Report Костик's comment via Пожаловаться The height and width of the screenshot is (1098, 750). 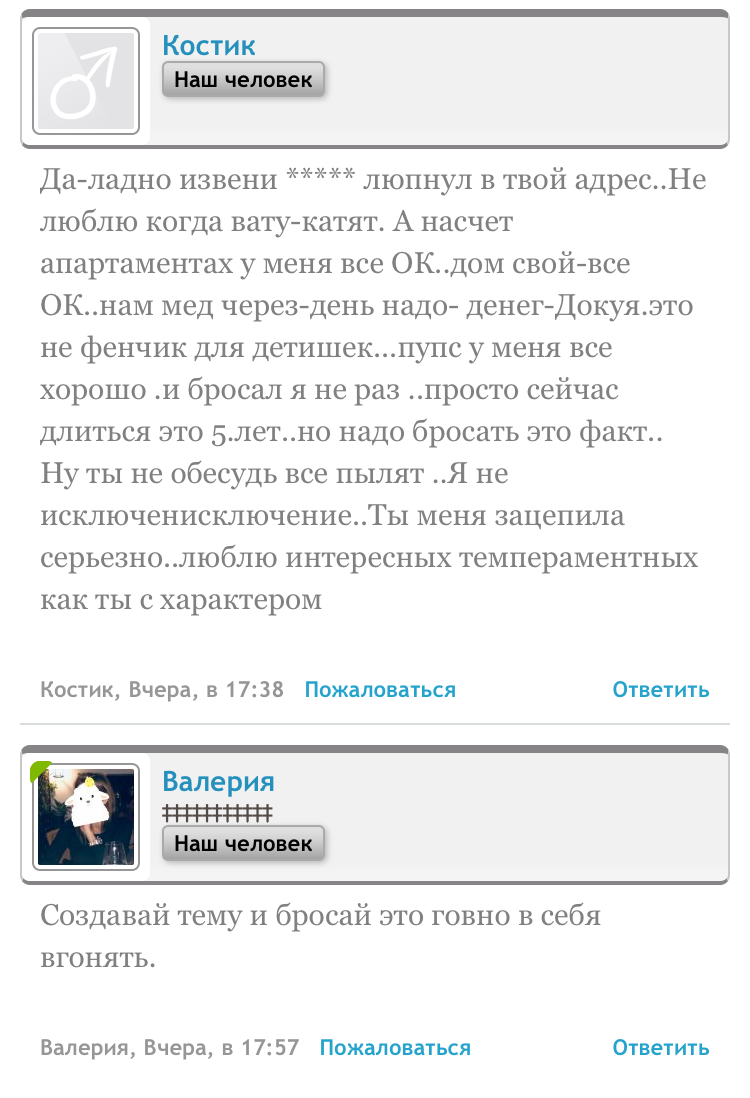click(380, 690)
